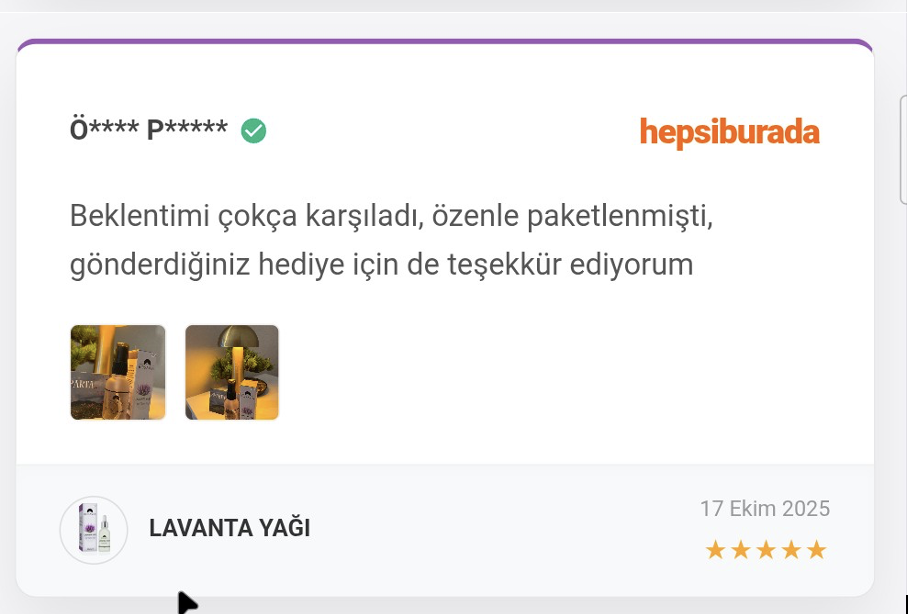Screen dimensions: 920x614
Task: Open the first review photo thumbnail
Action: point(118,372)
